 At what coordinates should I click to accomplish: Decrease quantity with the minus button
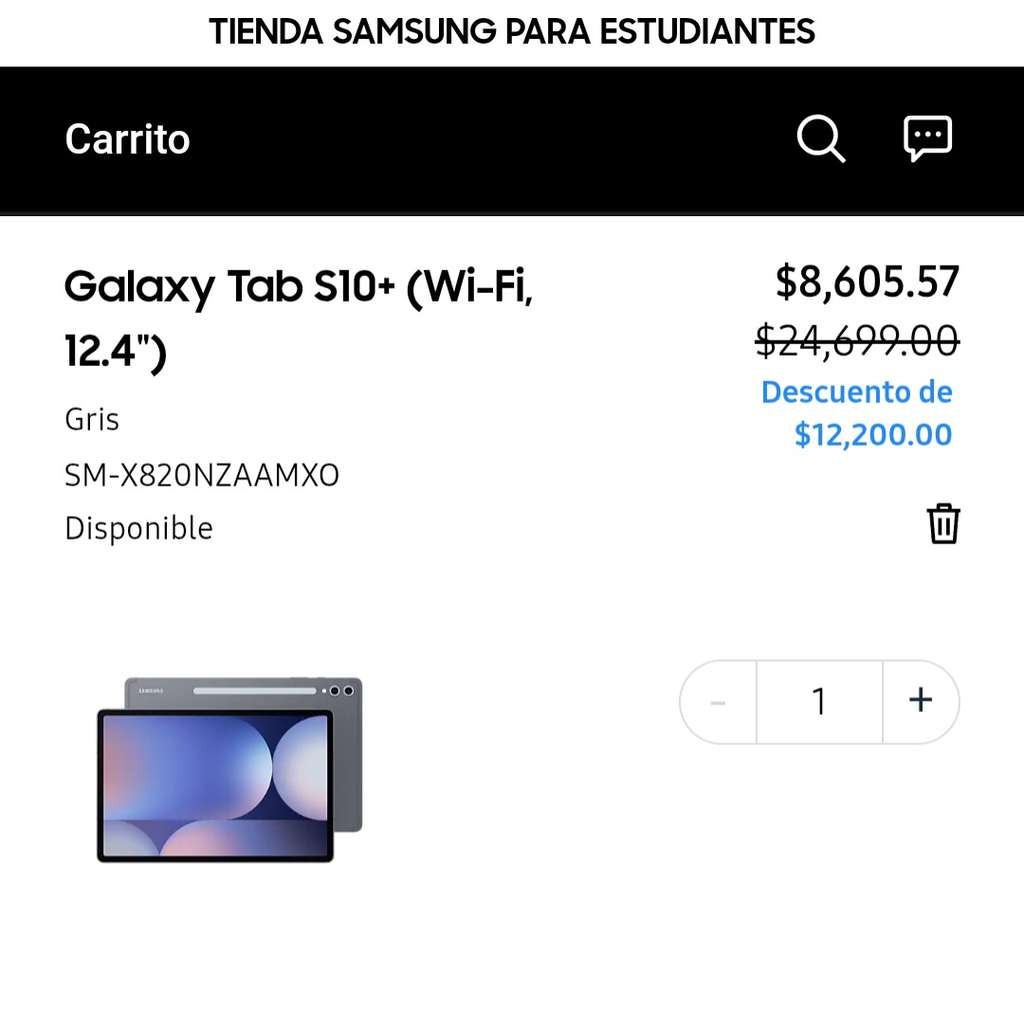click(718, 702)
